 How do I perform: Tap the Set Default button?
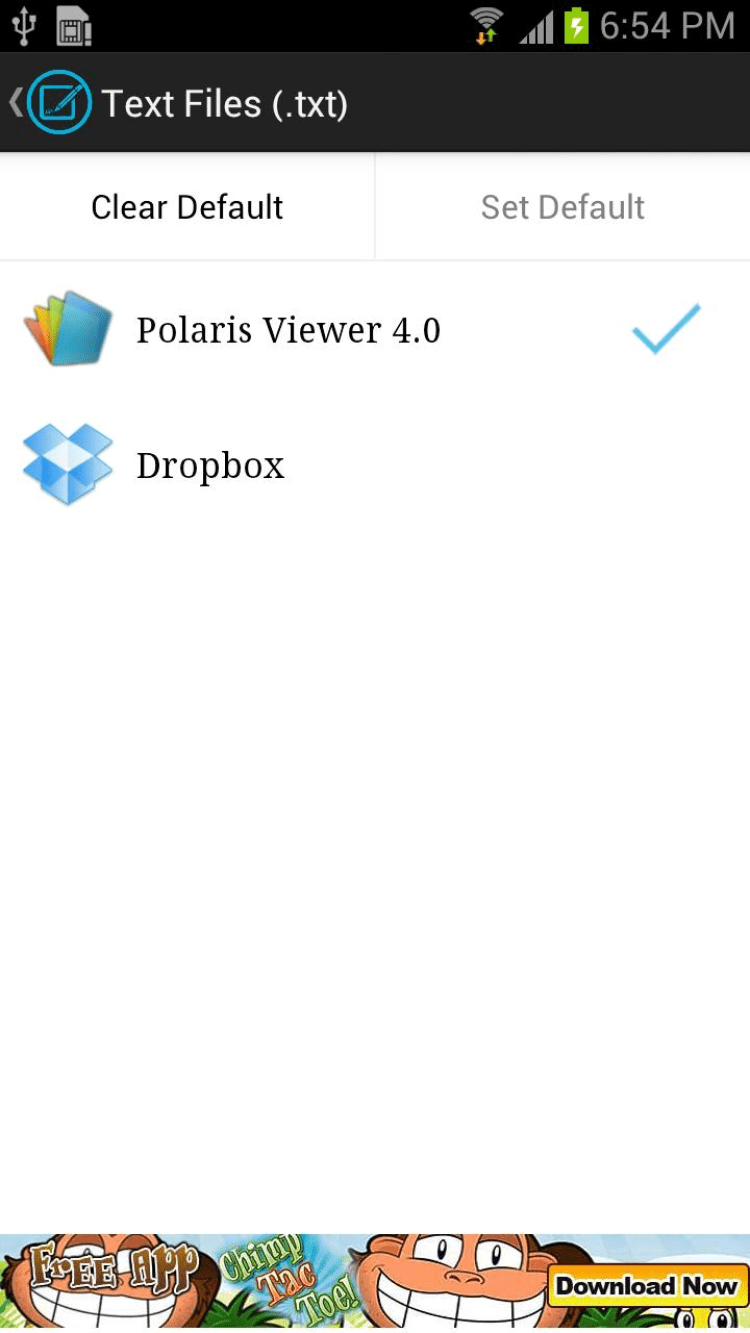562,207
